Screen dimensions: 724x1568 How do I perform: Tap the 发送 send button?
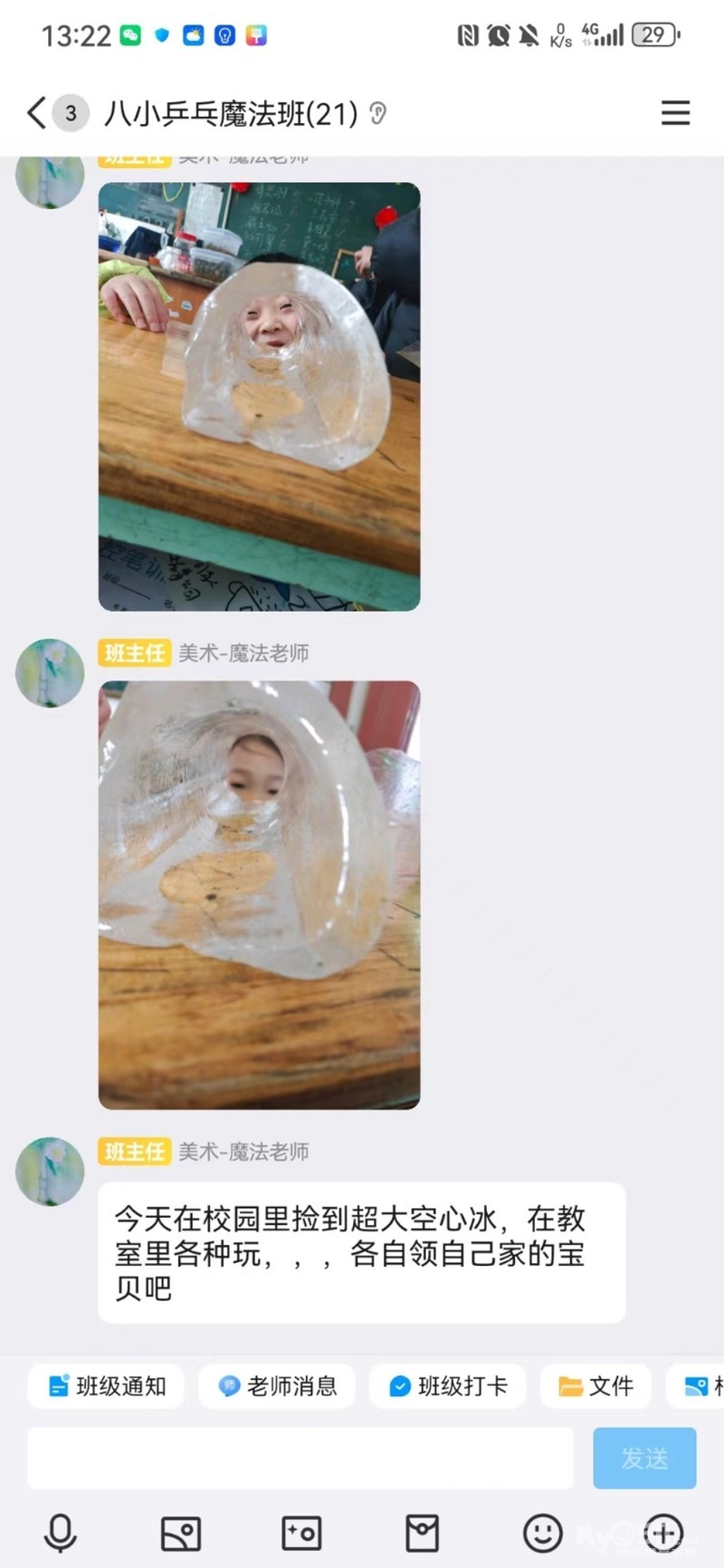click(x=644, y=1458)
